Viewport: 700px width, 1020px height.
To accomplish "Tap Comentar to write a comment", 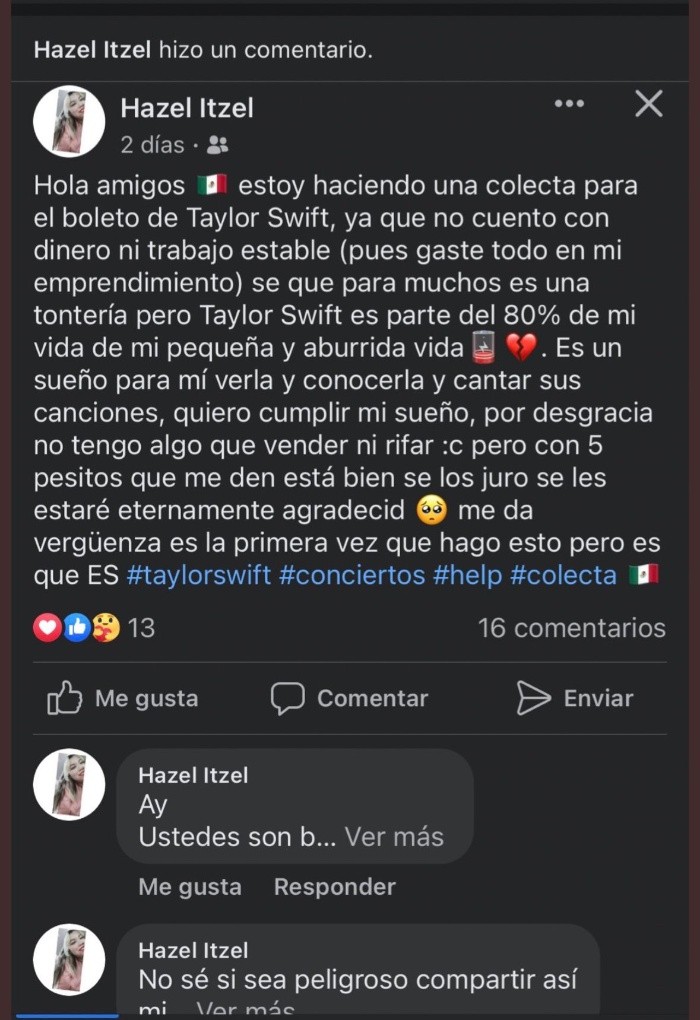I will (x=349, y=698).
